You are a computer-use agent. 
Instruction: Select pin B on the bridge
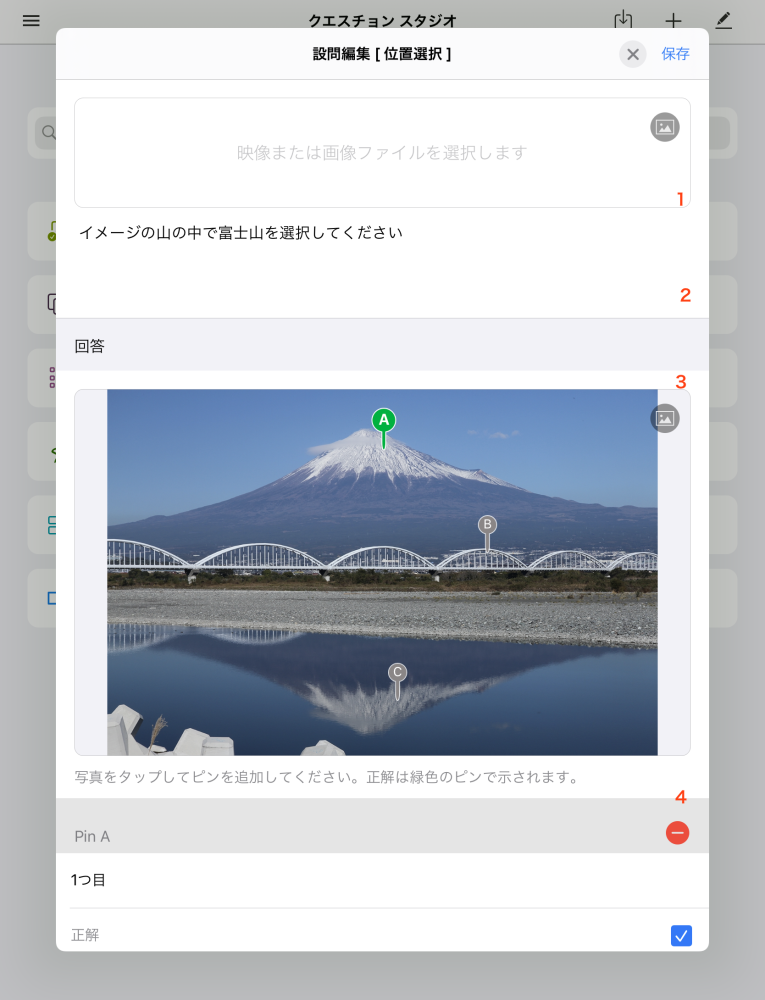pyautogui.click(x=487, y=525)
